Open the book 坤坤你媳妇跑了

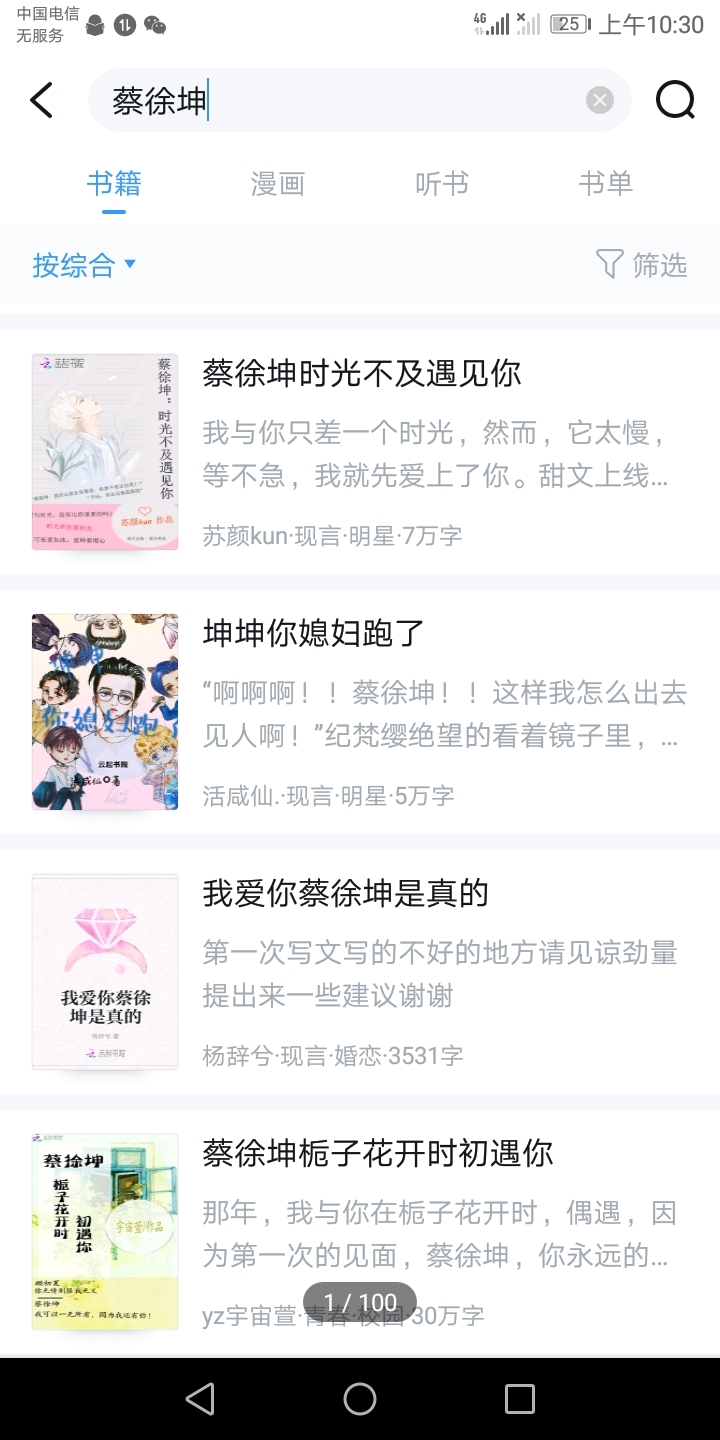point(313,633)
